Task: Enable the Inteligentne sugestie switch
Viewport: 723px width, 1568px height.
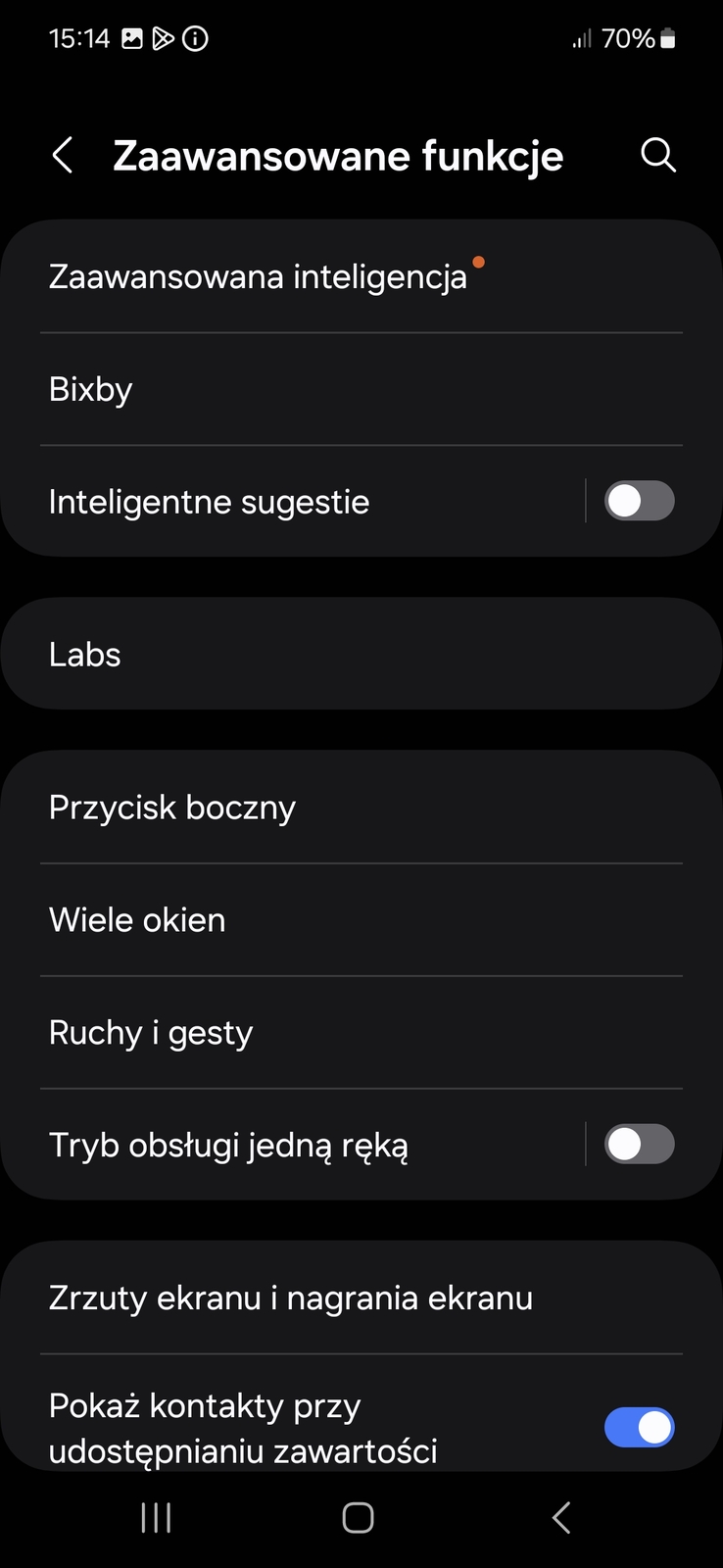Action: 639,502
